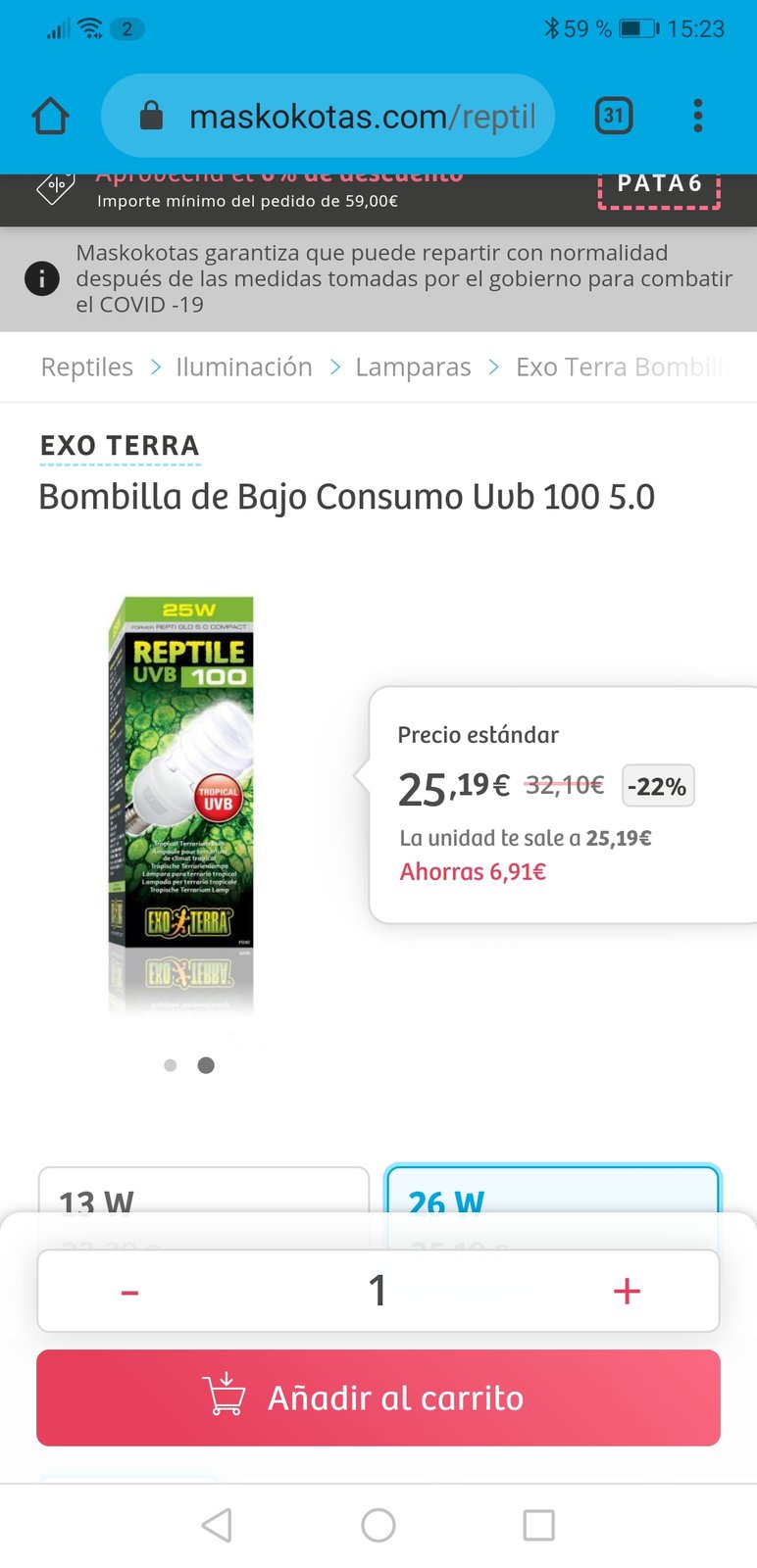Open the EXO TERRA brand link
The width and height of the screenshot is (757, 1568).
coord(120,447)
